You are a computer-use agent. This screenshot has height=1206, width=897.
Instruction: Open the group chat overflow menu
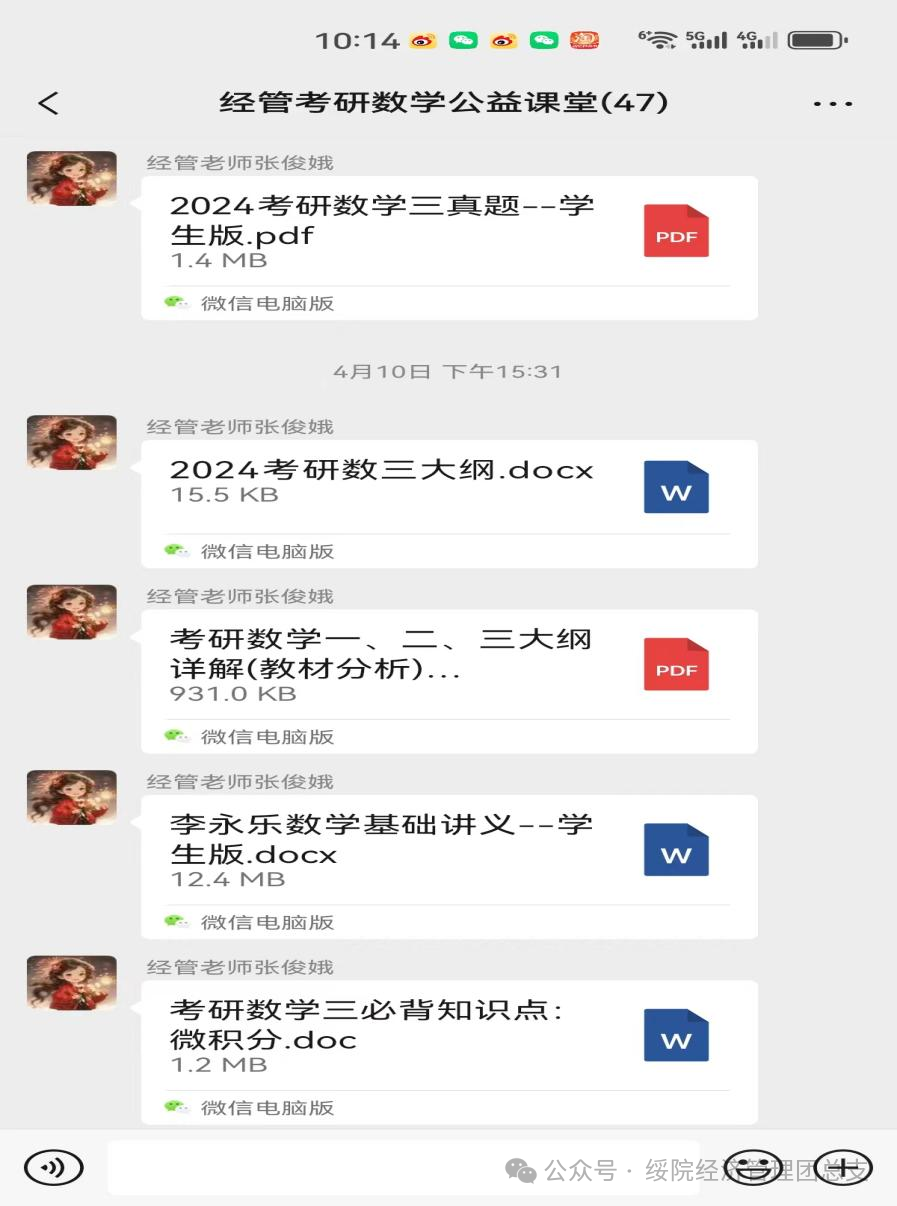[832, 103]
